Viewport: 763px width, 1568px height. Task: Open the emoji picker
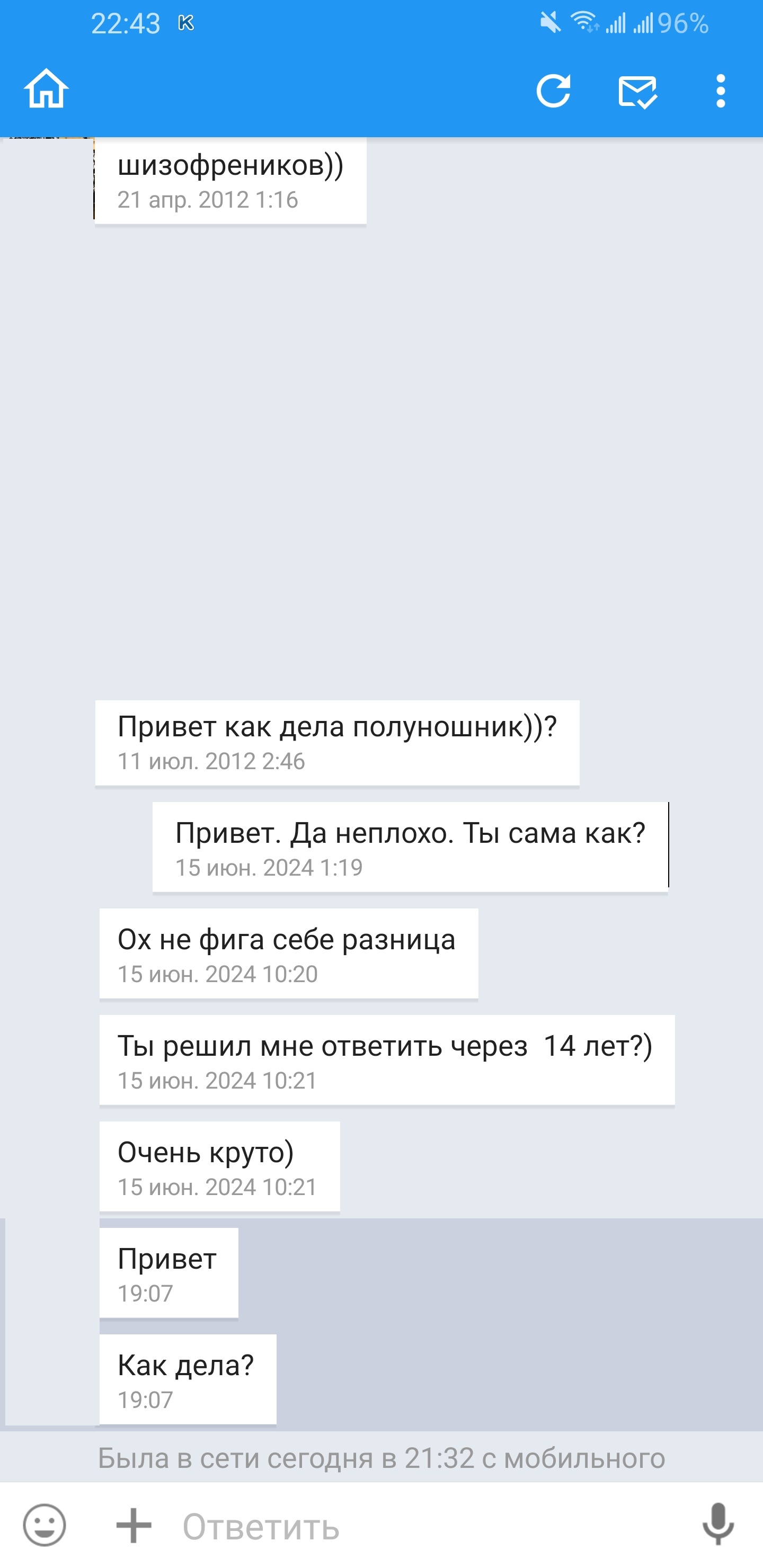(x=45, y=1525)
